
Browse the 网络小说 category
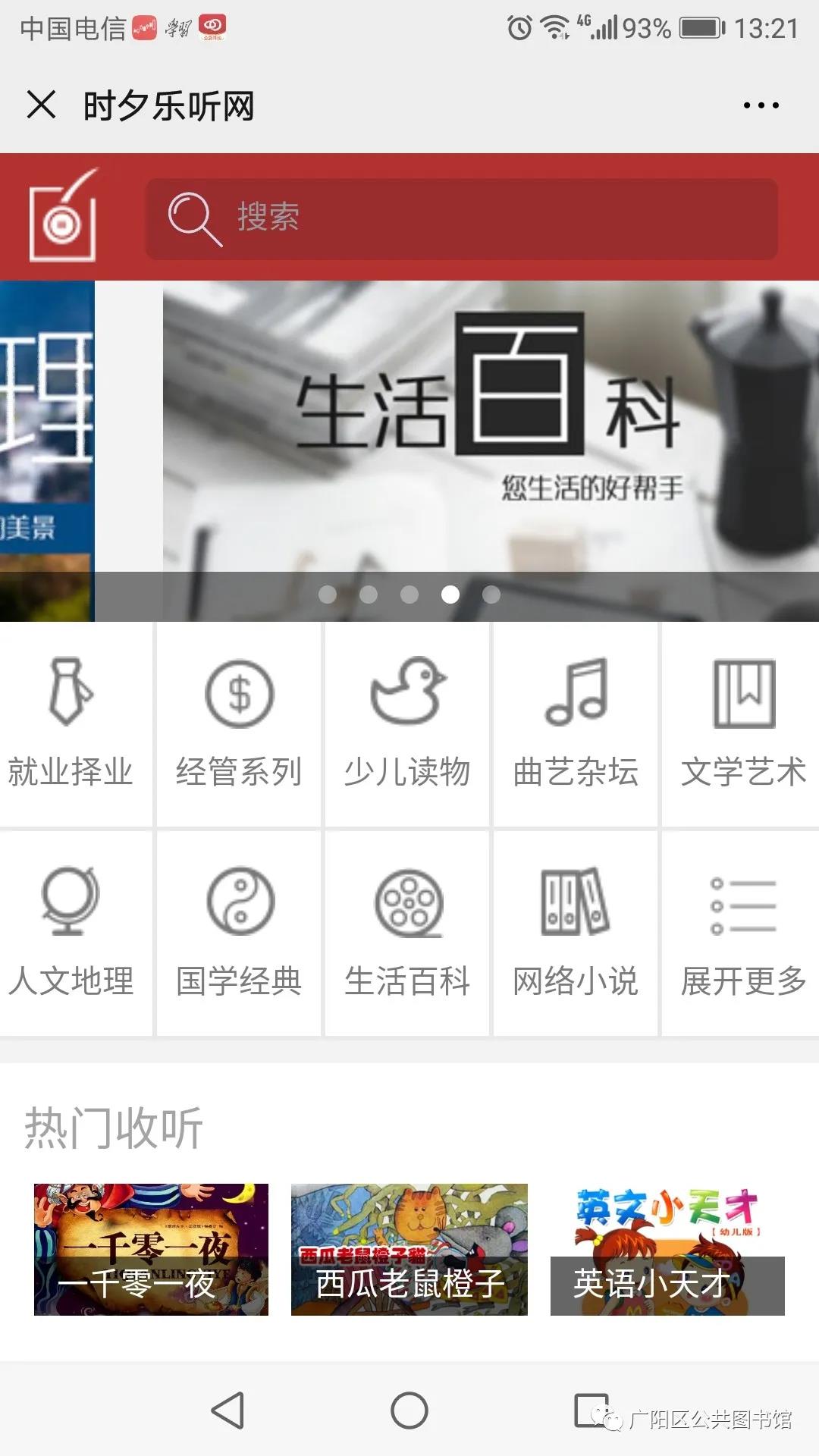click(x=576, y=933)
